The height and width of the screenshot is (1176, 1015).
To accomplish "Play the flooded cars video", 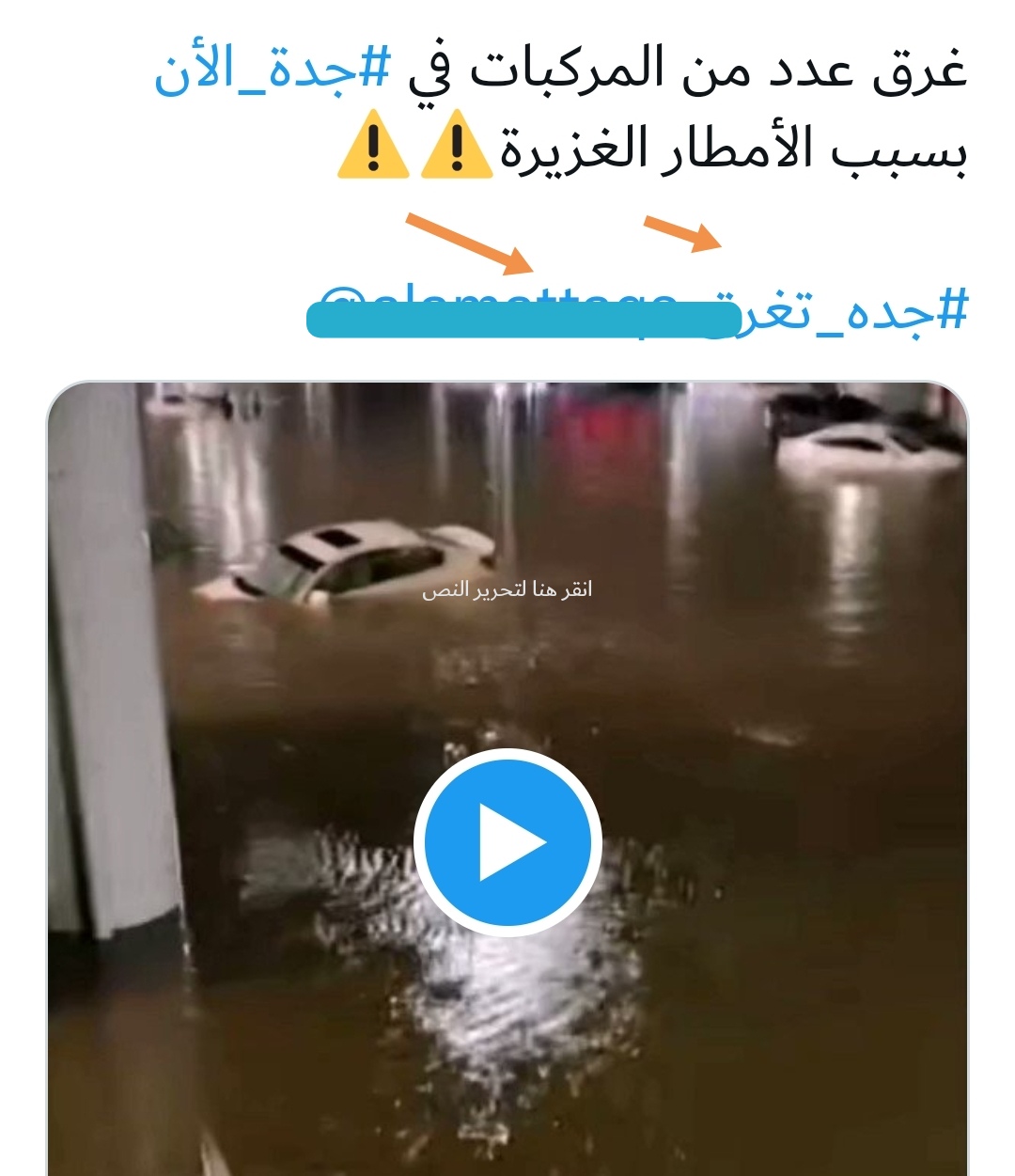I will click(508, 841).
